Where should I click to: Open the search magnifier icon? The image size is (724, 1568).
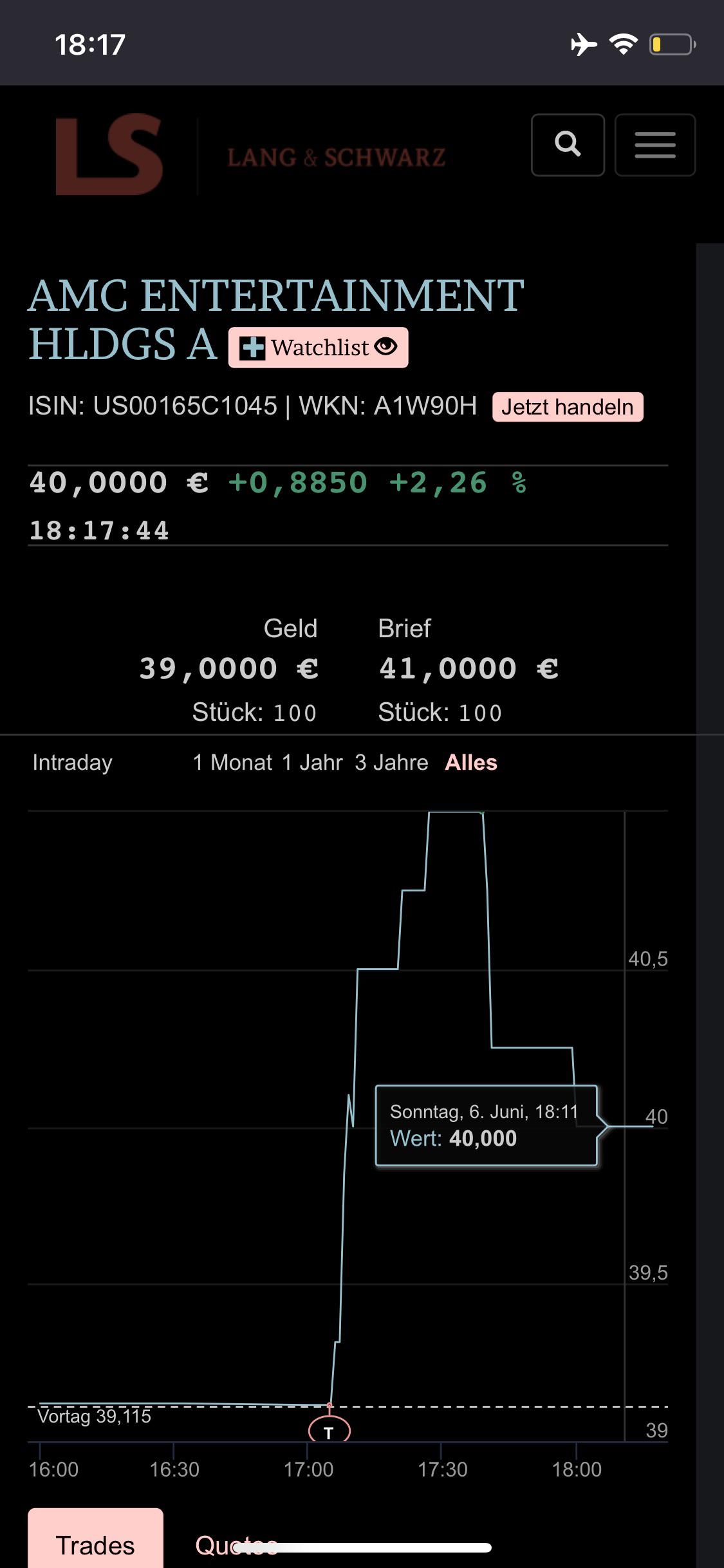(x=568, y=145)
